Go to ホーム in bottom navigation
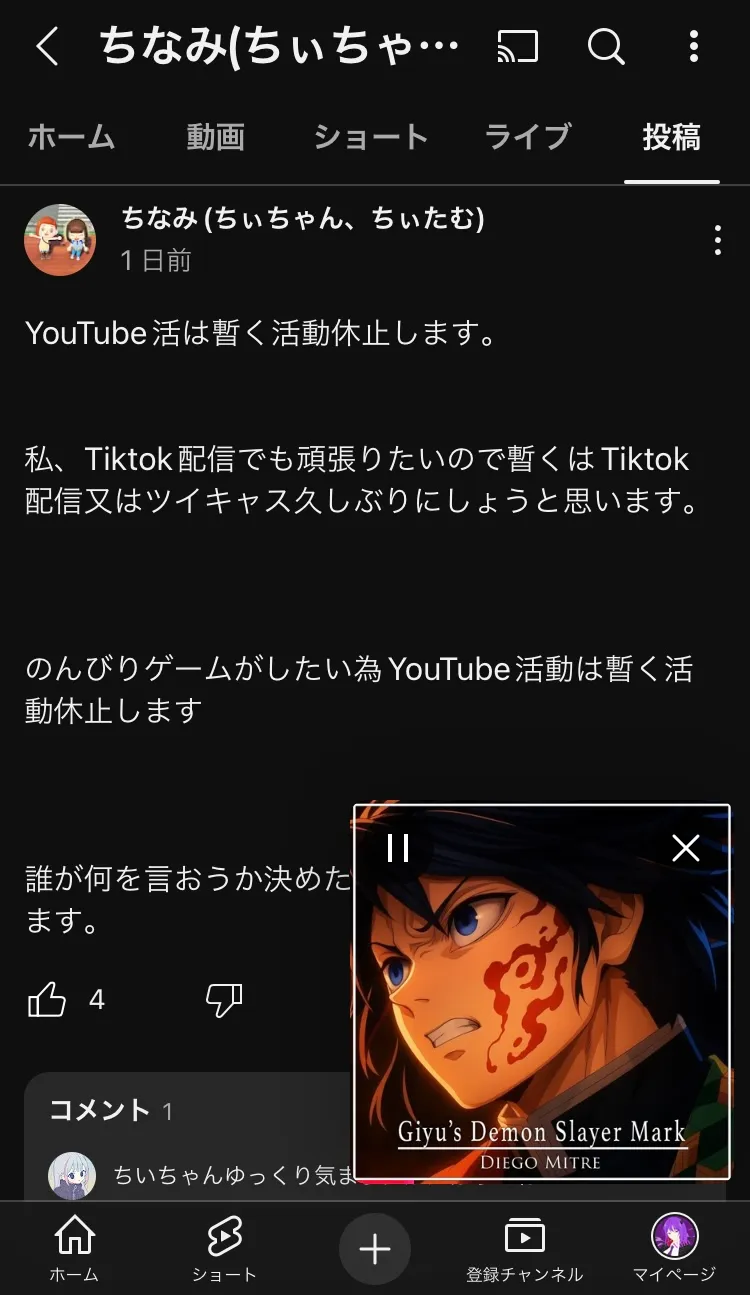Screen dimensions: 750x1295 click(74, 1248)
